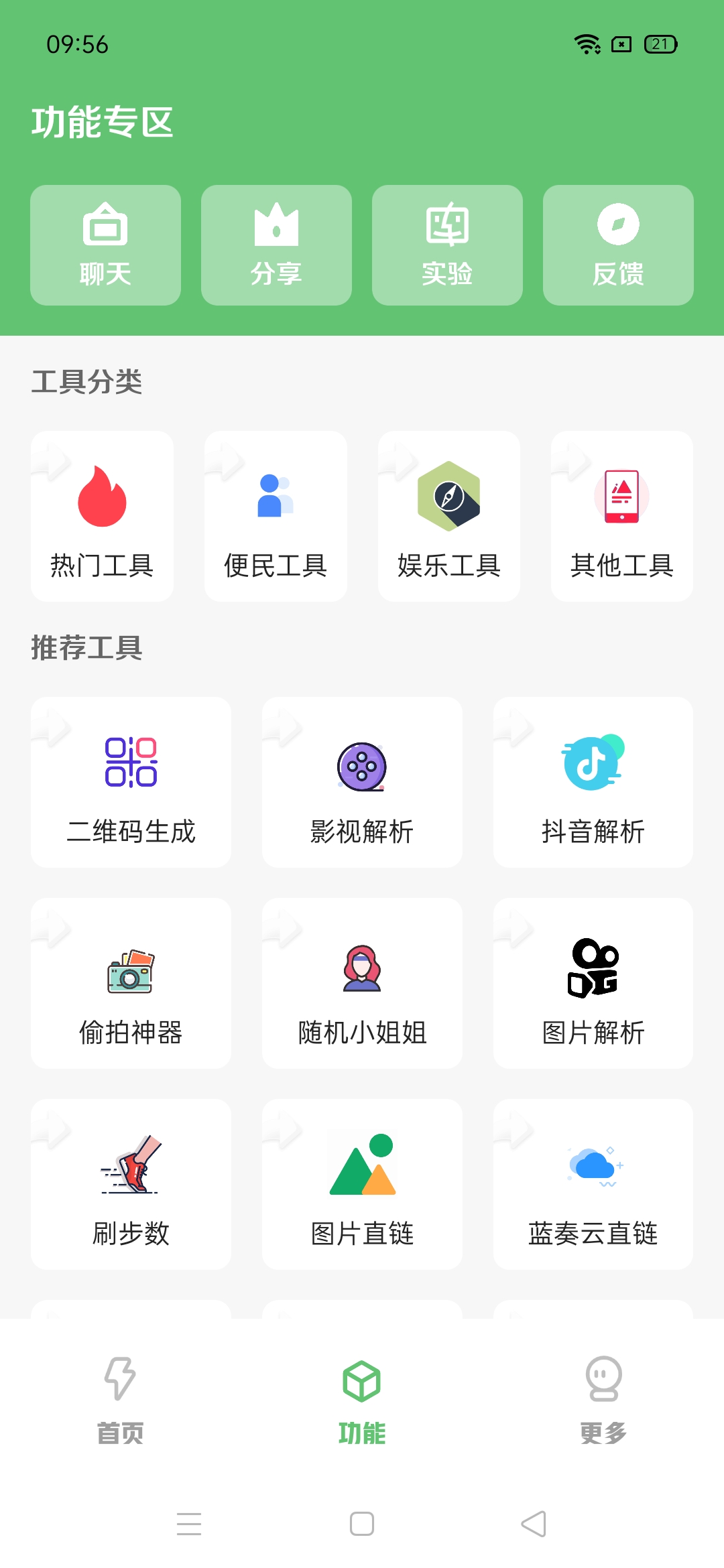Select the 娱乐工具 entertainment tools category
This screenshot has width=724, height=1568.
448,516
